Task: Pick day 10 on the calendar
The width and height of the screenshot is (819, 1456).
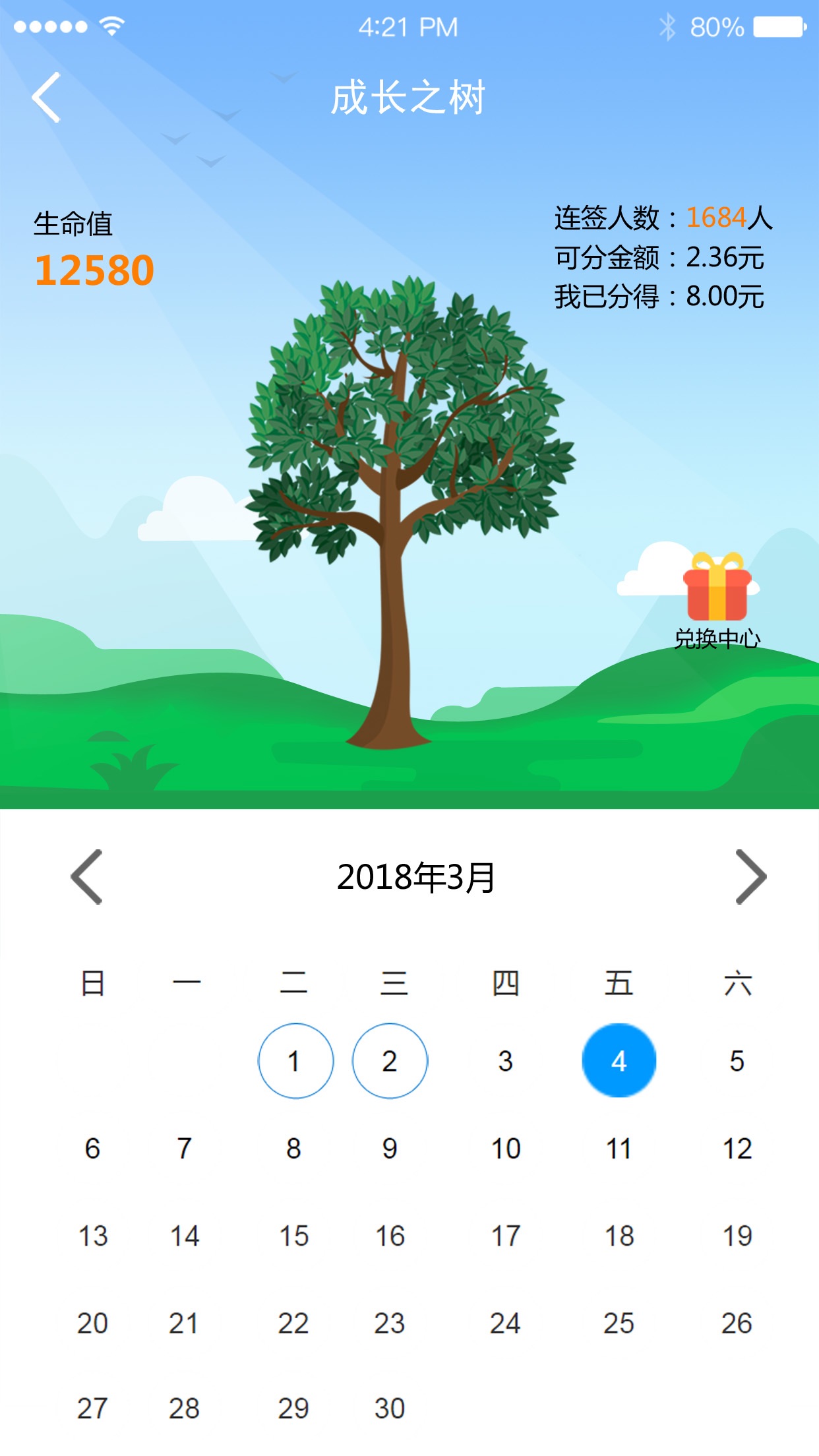Action: [x=506, y=1149]
